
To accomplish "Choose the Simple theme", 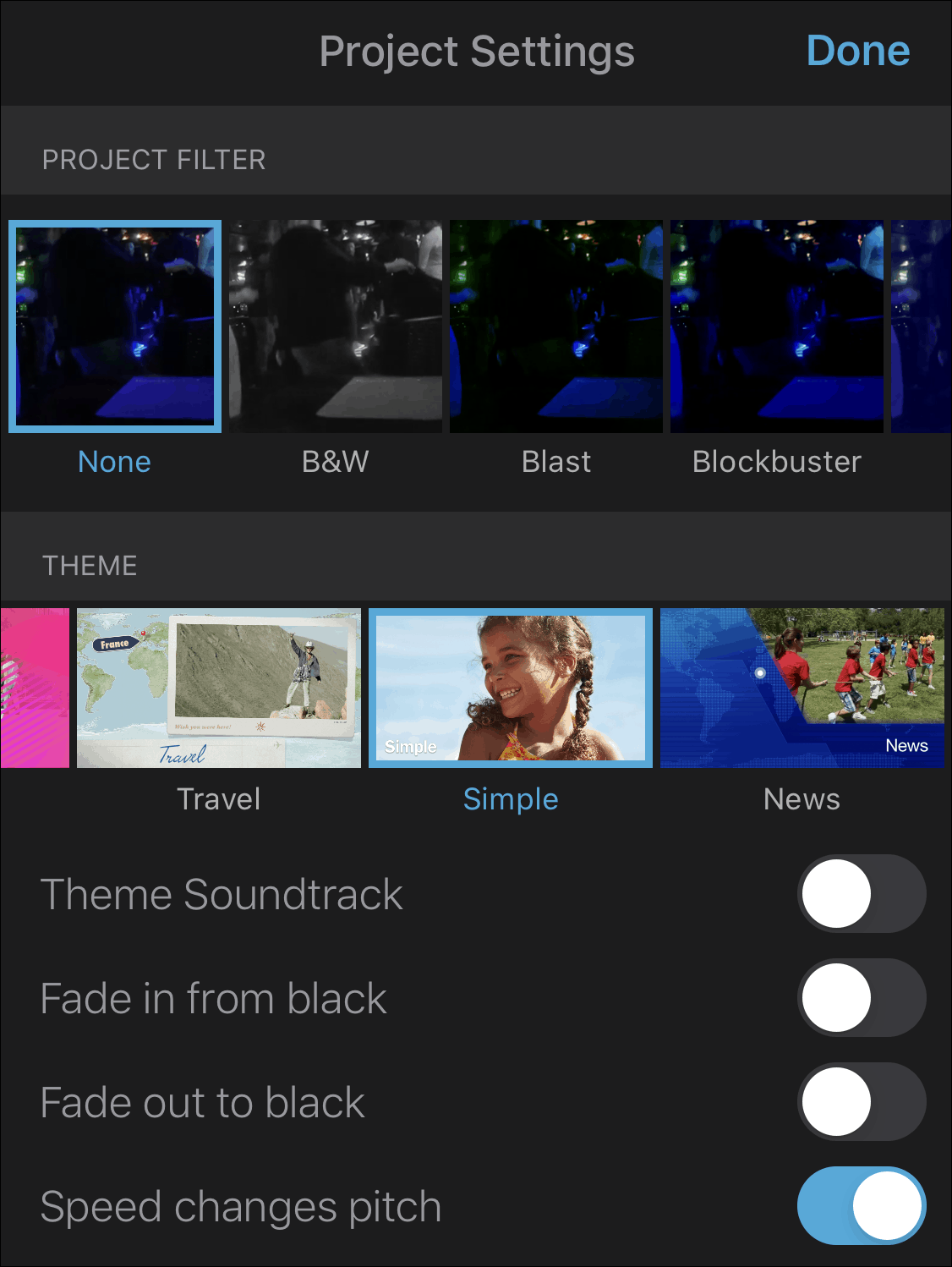I will click(511, 688).
